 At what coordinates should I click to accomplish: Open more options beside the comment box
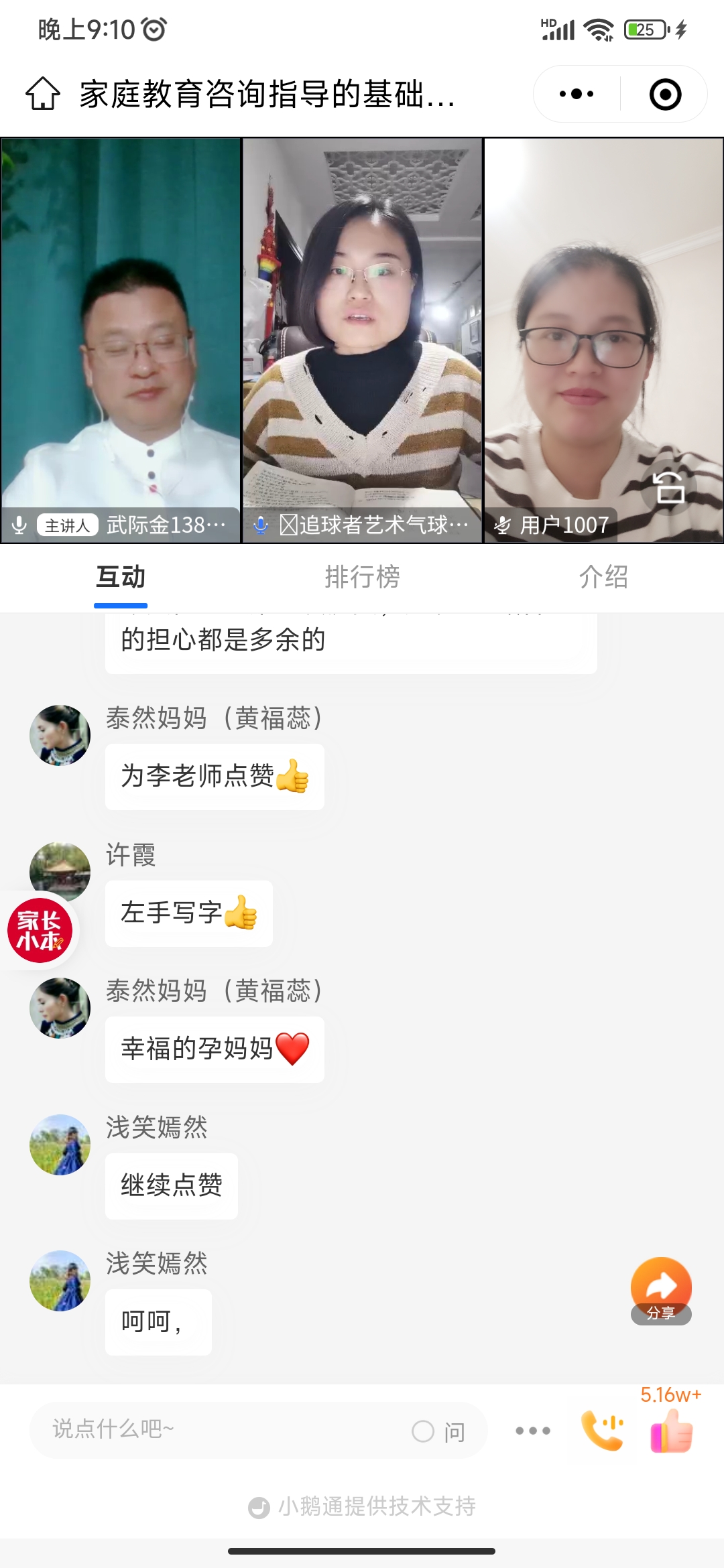533,1431
